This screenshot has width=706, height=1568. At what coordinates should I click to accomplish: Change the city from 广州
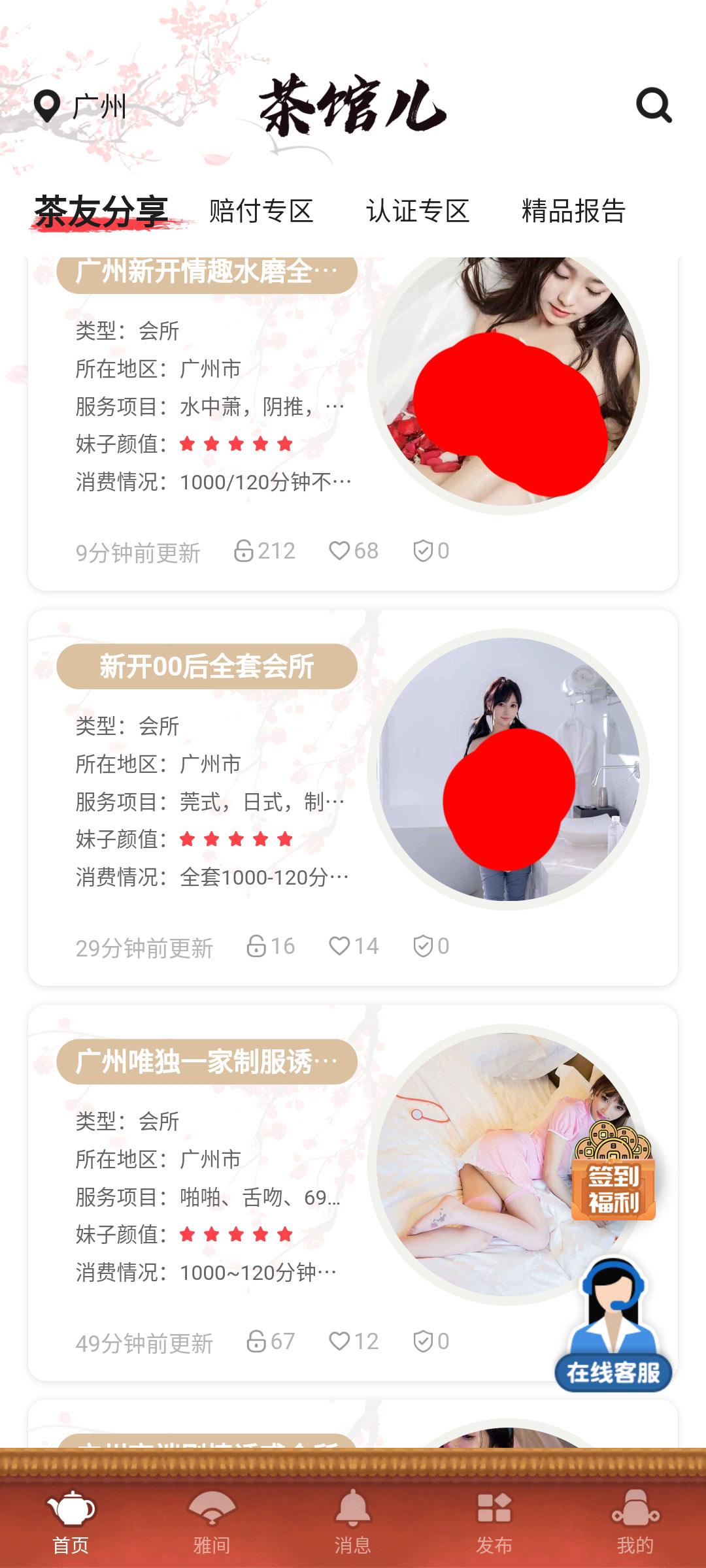click(x=81, y=106)
